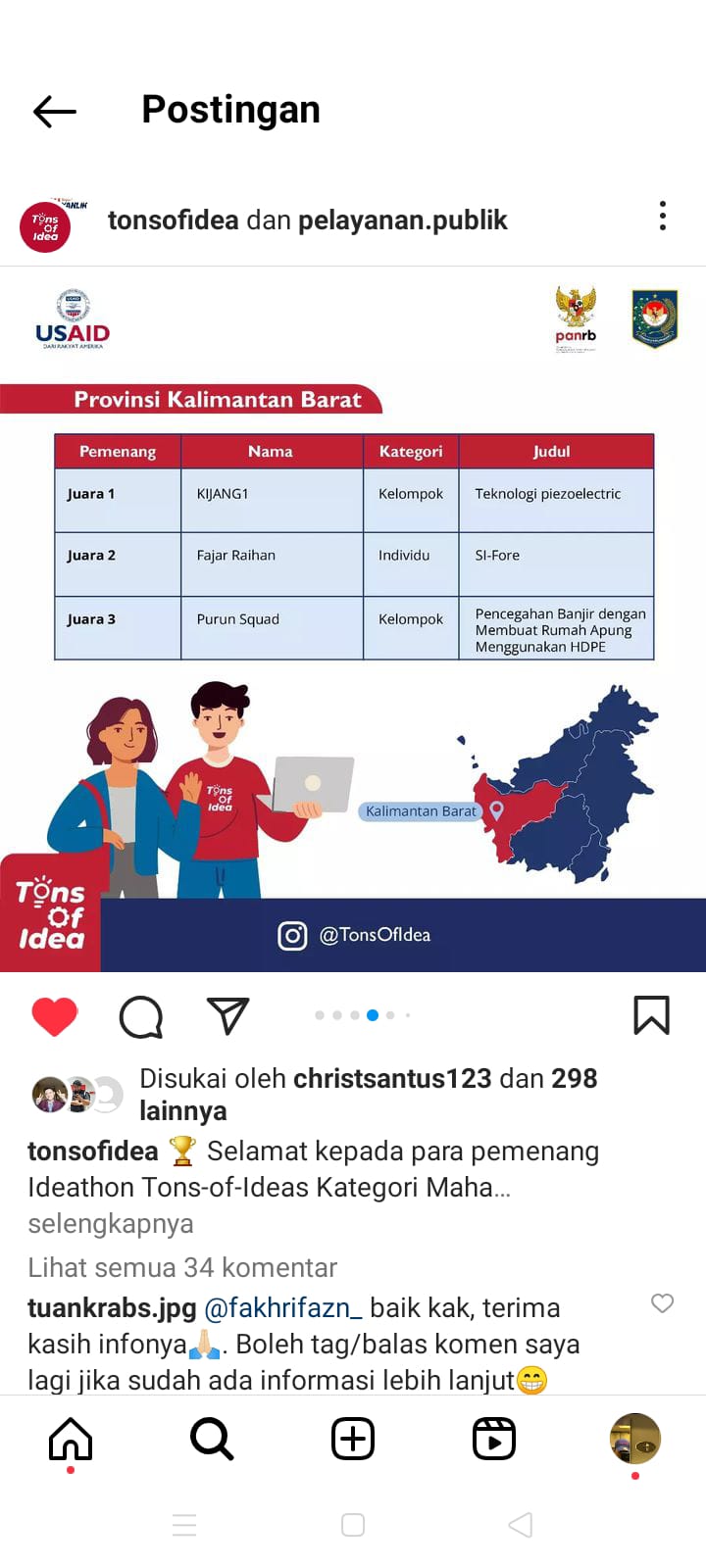706x1568 pixels.
Task: Open tonsofidea profile picture avatar
Action: [x=46, y=225]
